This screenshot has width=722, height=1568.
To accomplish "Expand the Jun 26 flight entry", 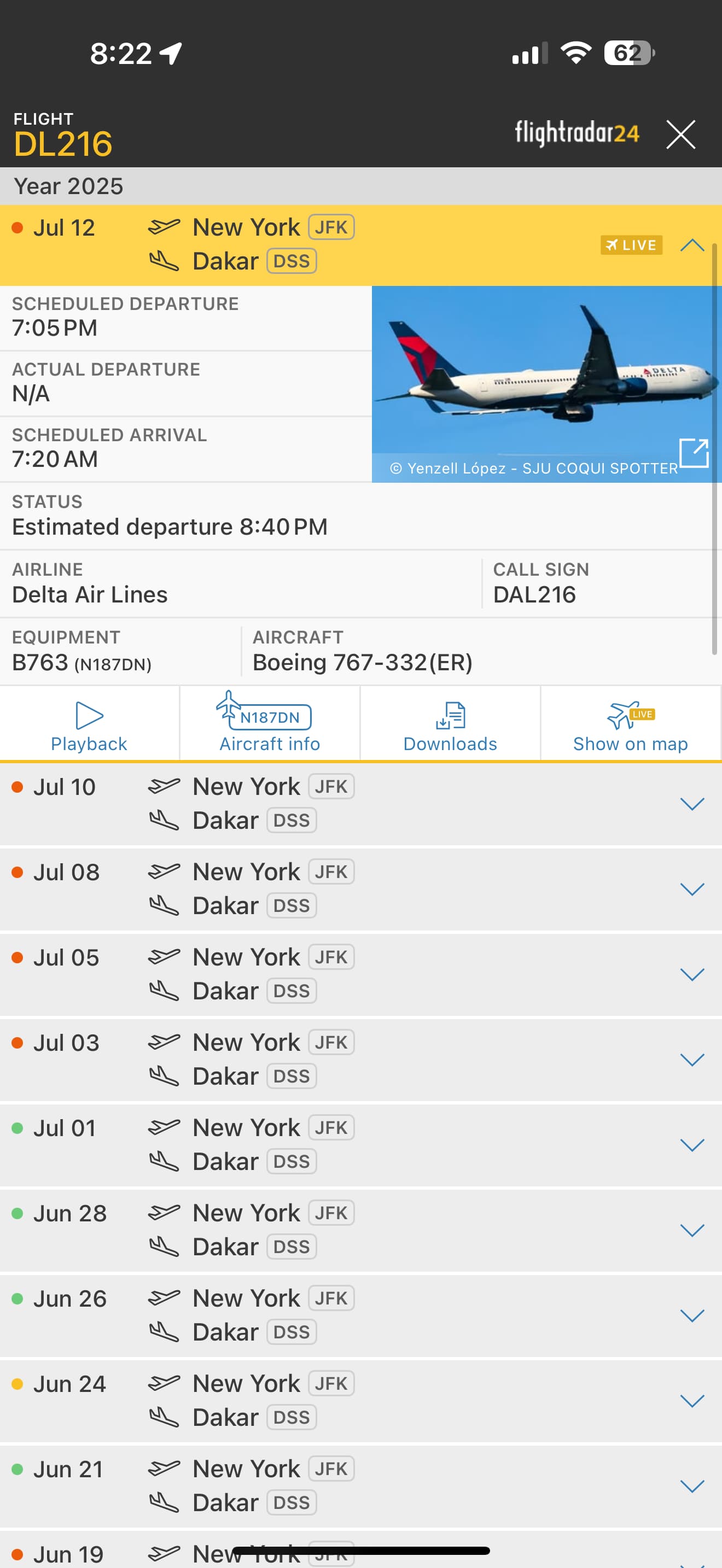I will [x=691, y=1315].
